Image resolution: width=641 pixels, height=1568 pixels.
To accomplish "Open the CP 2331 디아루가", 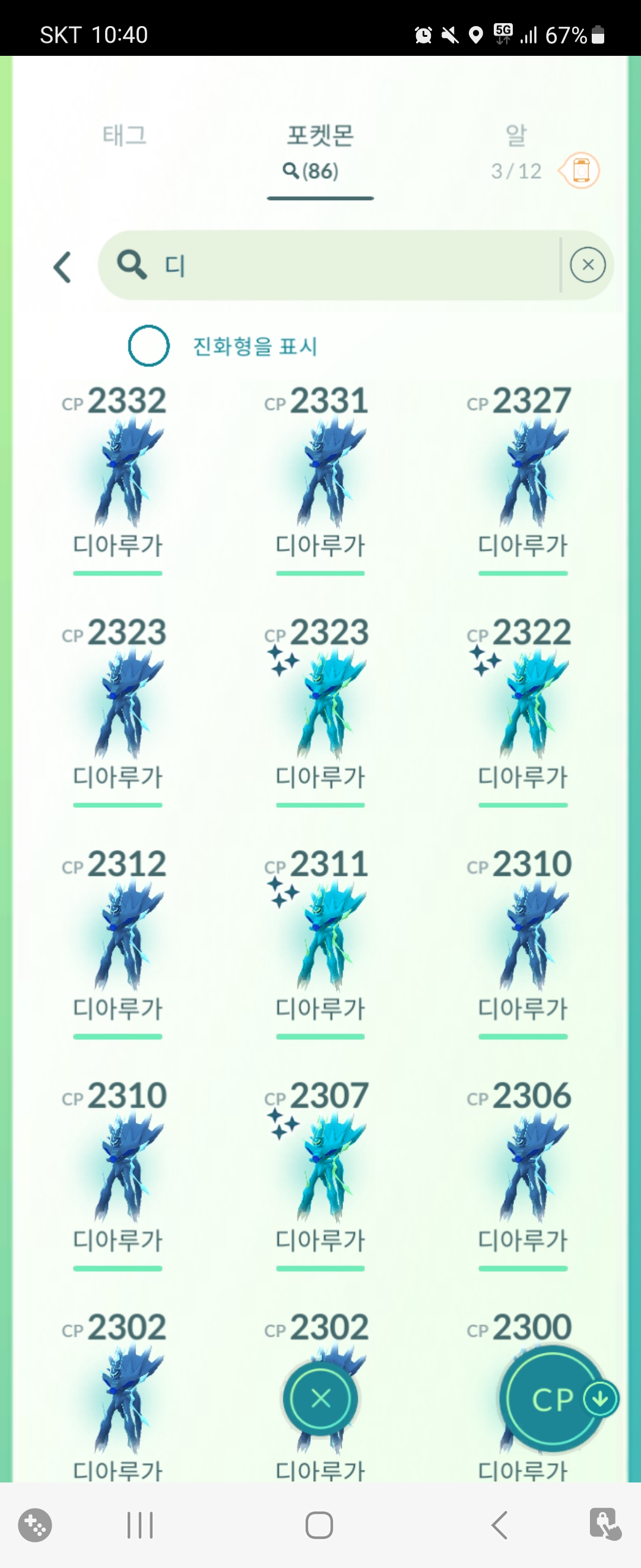I will click(x=320, y=475).
